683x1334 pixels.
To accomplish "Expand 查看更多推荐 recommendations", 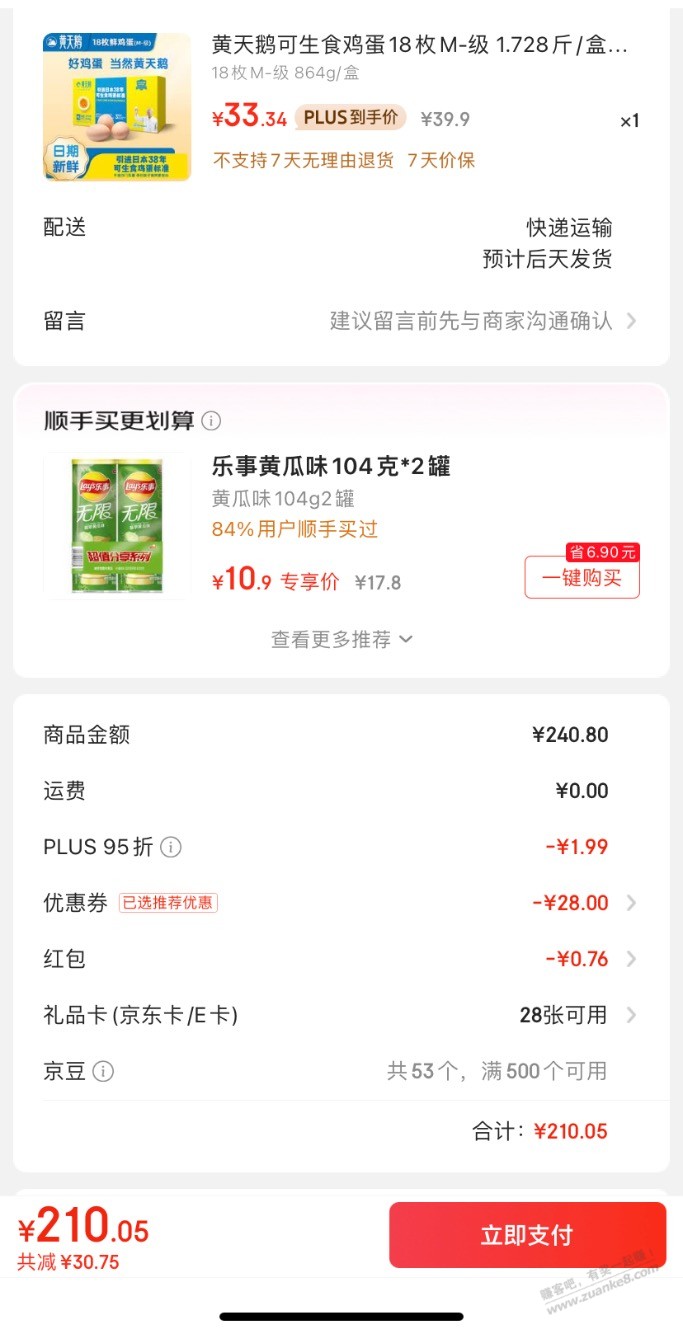I will point(341,639).
